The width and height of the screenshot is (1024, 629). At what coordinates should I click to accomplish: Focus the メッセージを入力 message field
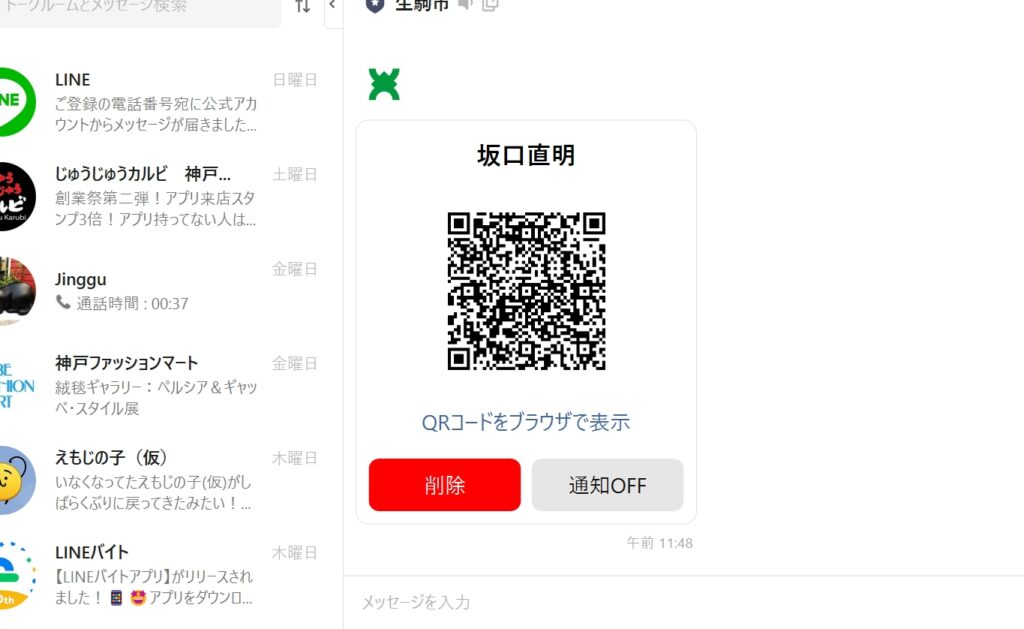tap(680, 602)
